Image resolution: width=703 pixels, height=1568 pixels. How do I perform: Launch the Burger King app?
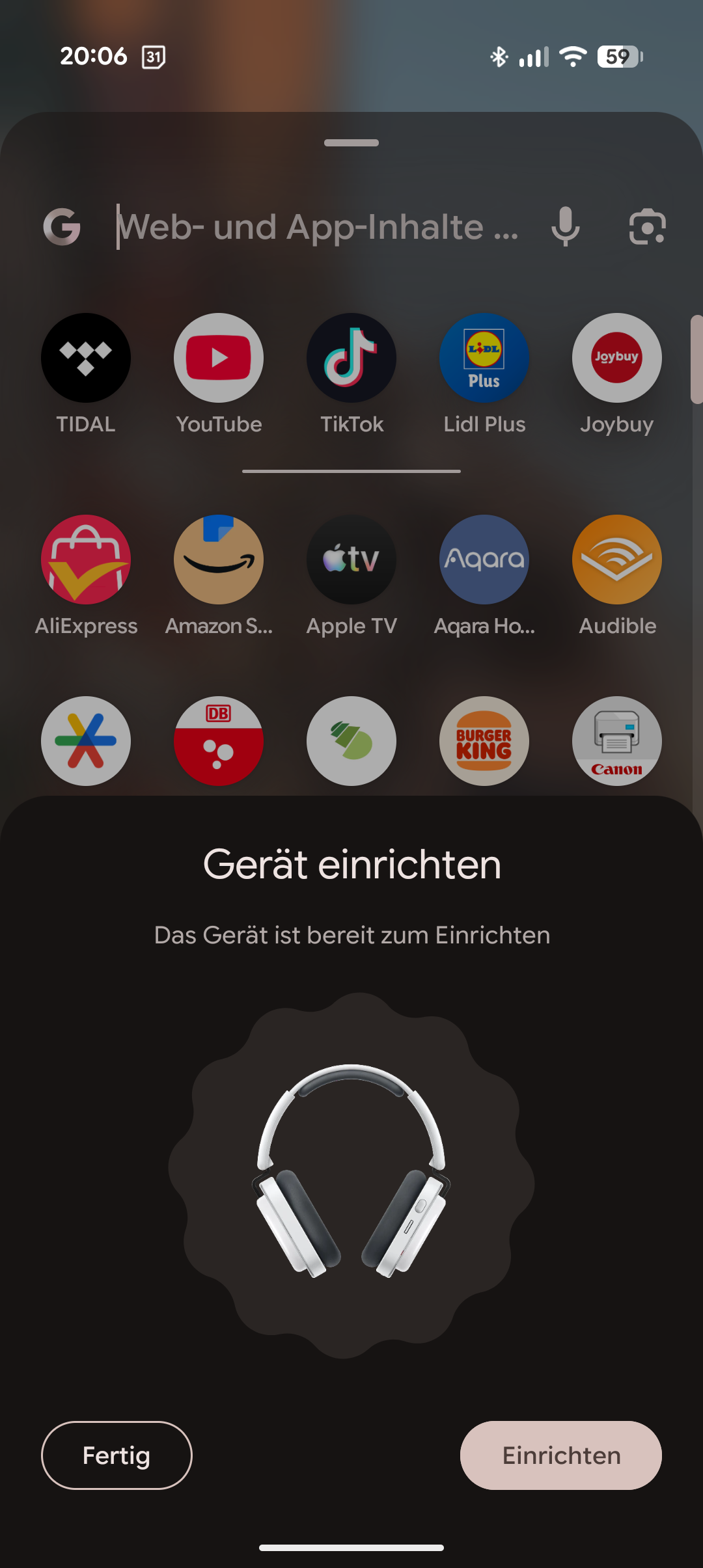point(484,742)
